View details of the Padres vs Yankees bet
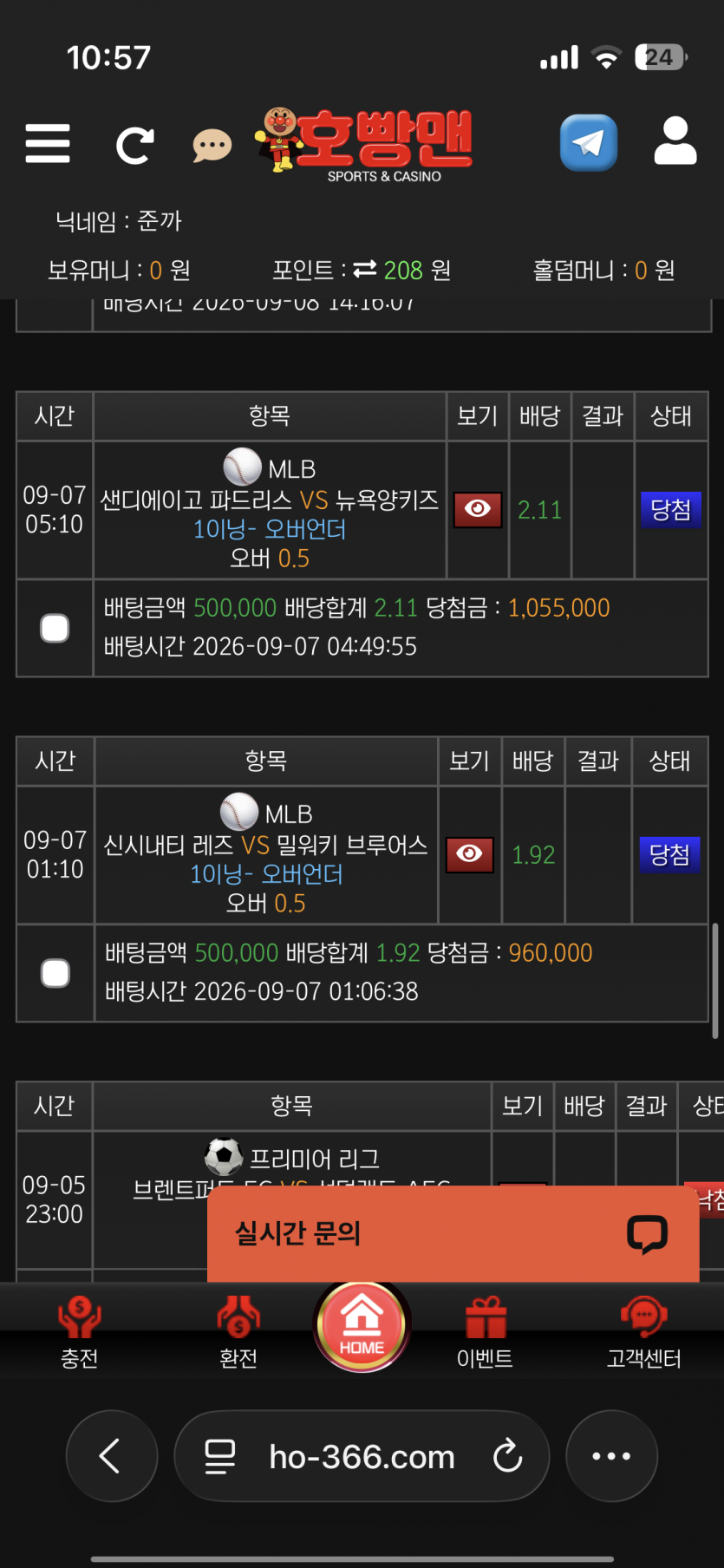 coord(478,509)
